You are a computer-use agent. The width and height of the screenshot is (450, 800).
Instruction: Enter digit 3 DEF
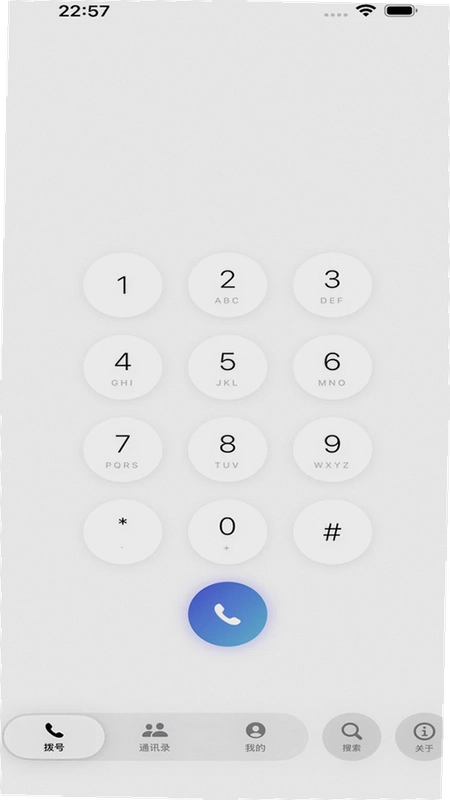[332, 285]
